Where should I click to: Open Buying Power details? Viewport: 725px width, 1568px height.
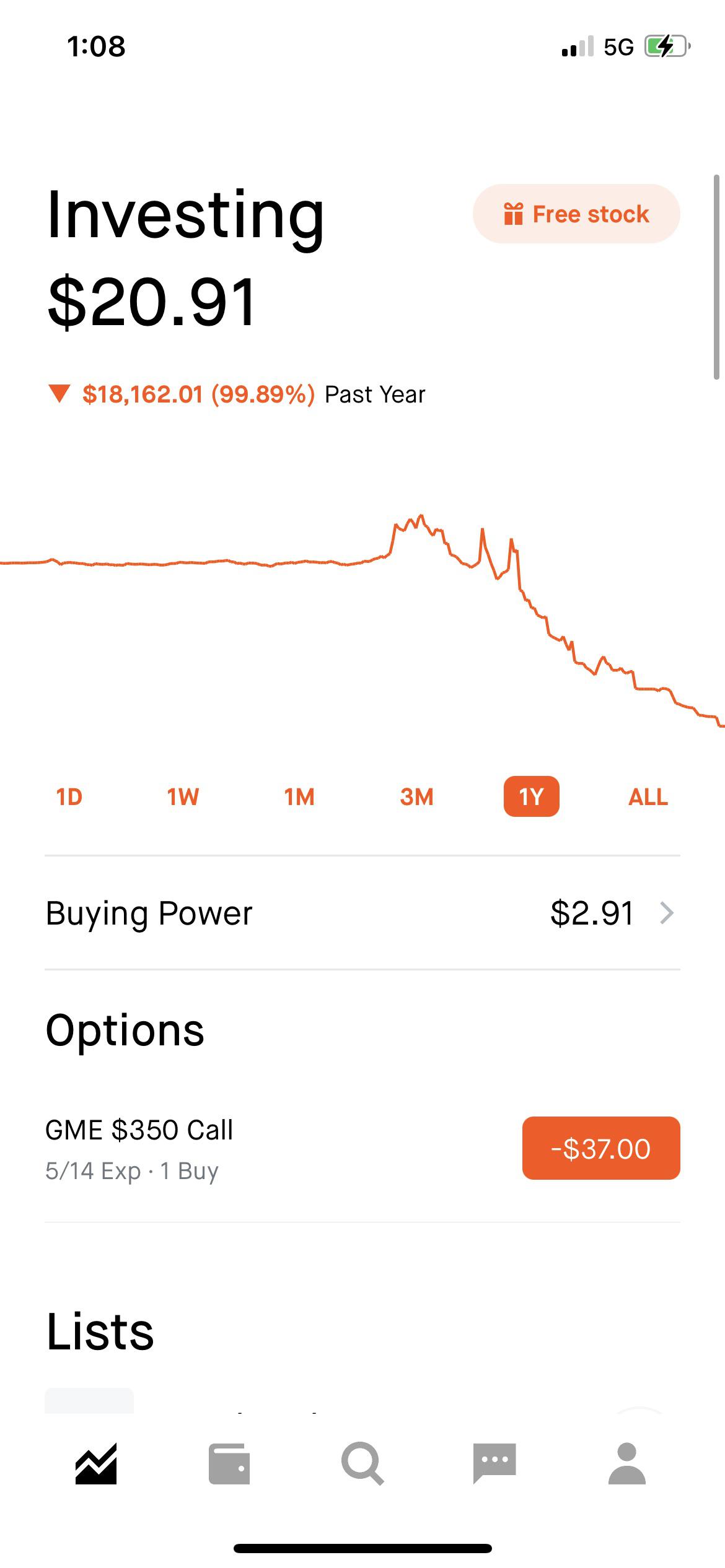tap(362, 913)
